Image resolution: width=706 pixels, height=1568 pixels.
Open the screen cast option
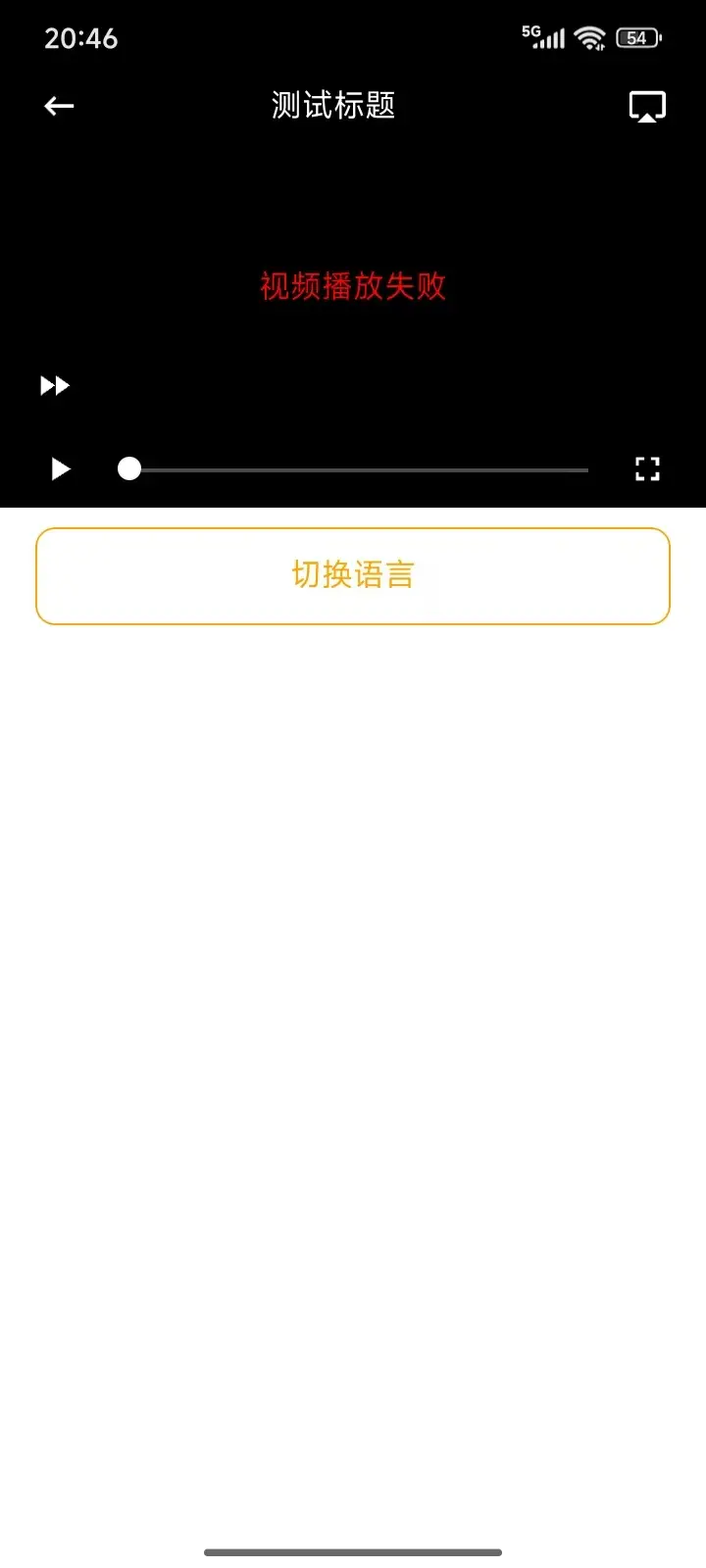pos(647,107)
